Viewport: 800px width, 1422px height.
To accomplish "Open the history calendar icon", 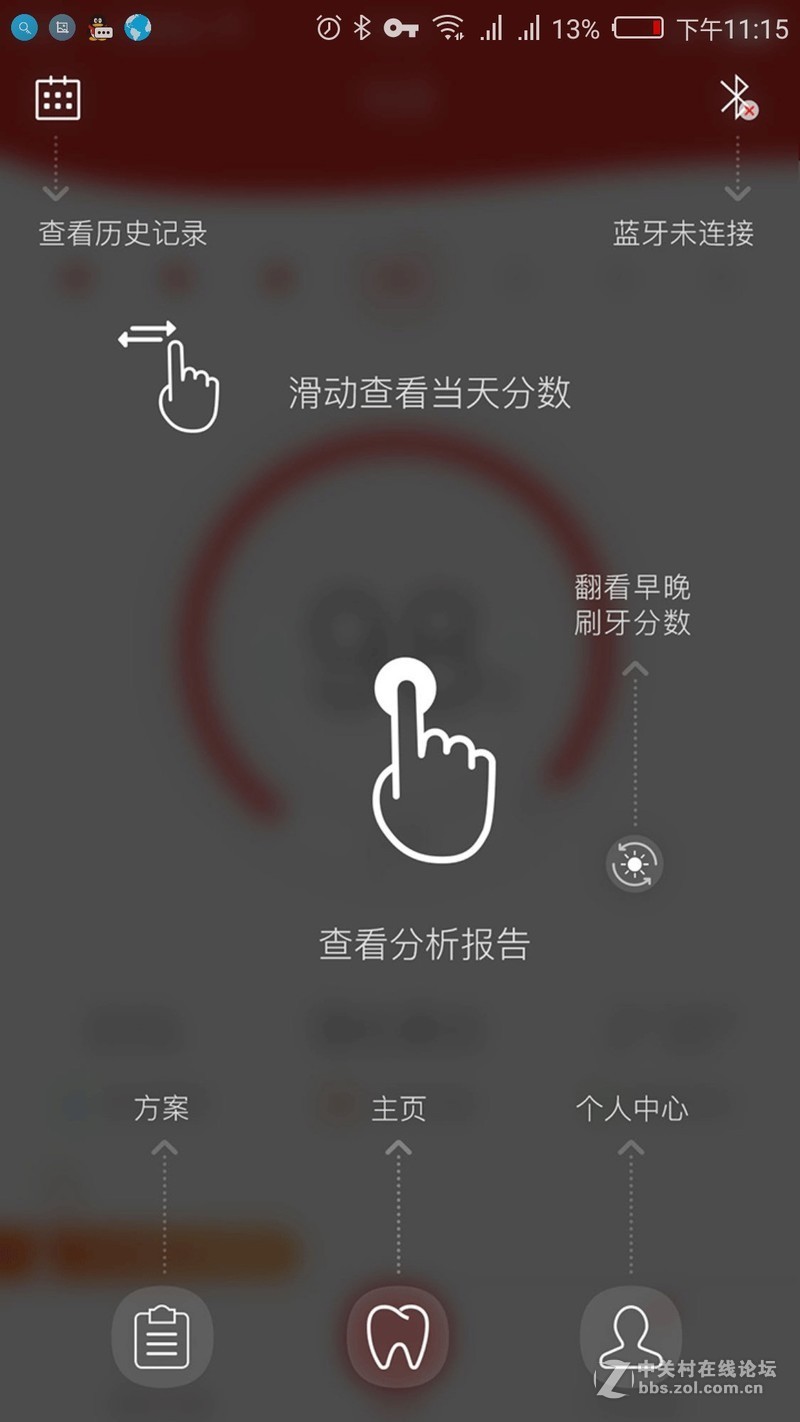I will tap(57, 98).
